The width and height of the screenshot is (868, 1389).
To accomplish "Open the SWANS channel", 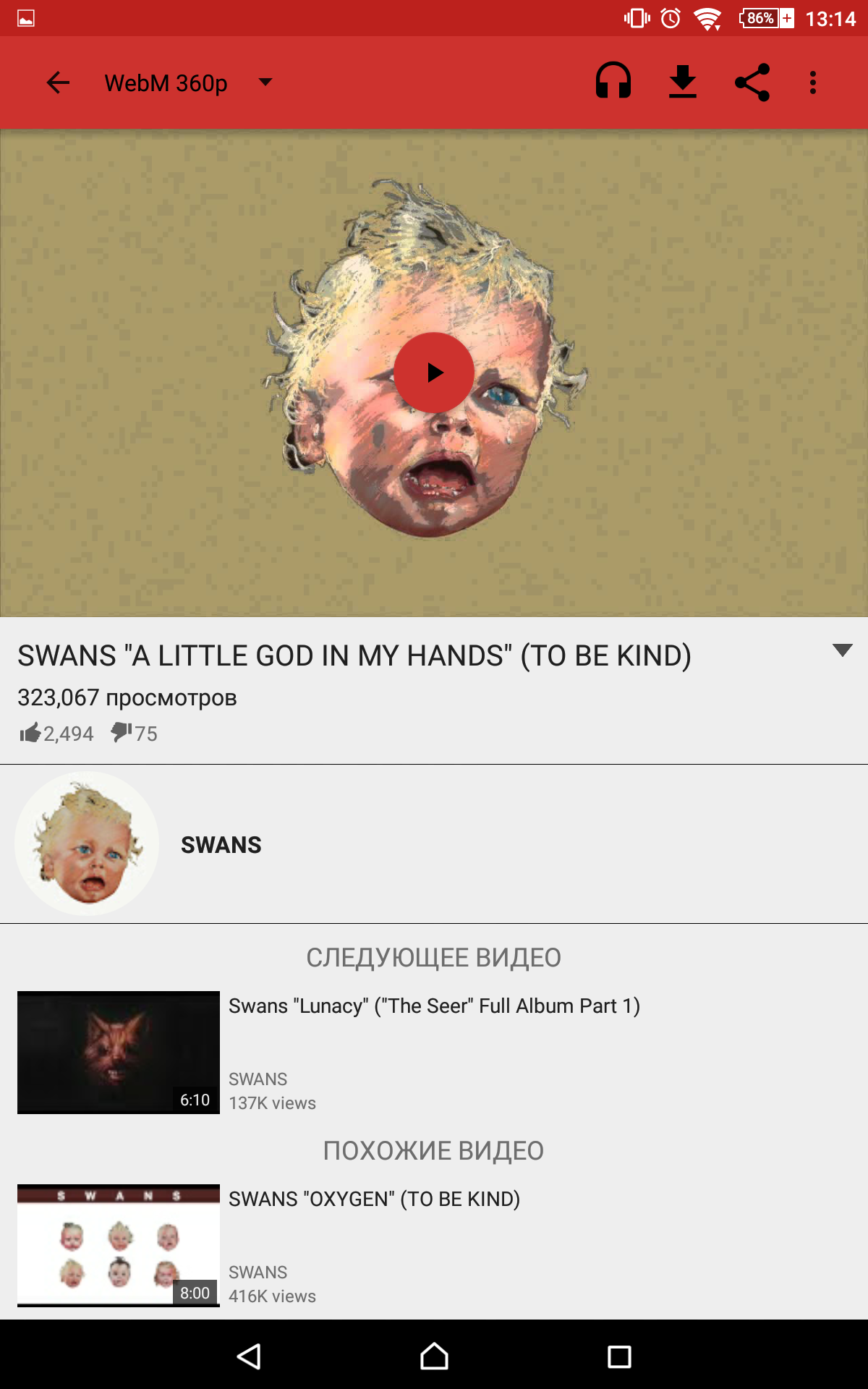I will pos(221,844).
